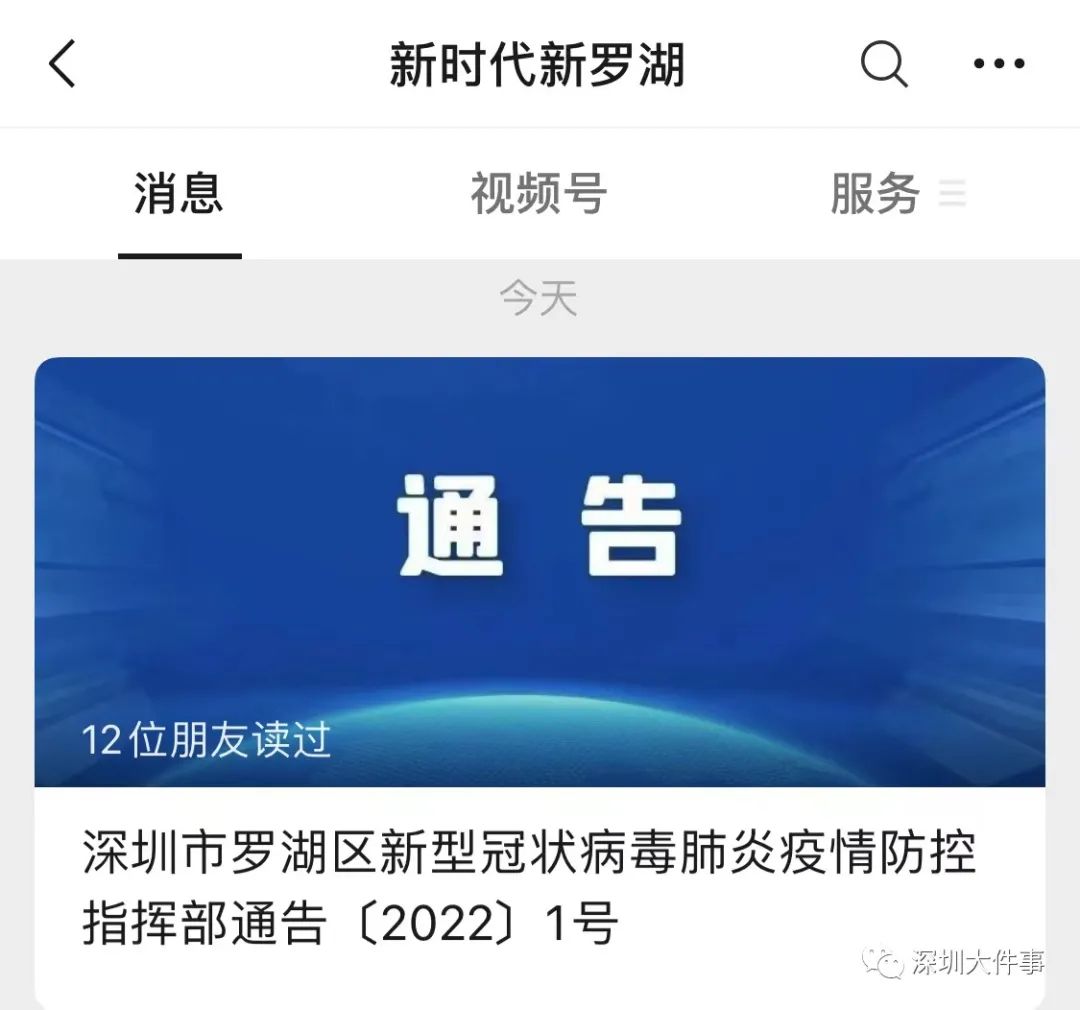The height and width of the screenshot is (1010, 1080).
Task: Switch to the 视频号 tab
Action: point(539,194)
